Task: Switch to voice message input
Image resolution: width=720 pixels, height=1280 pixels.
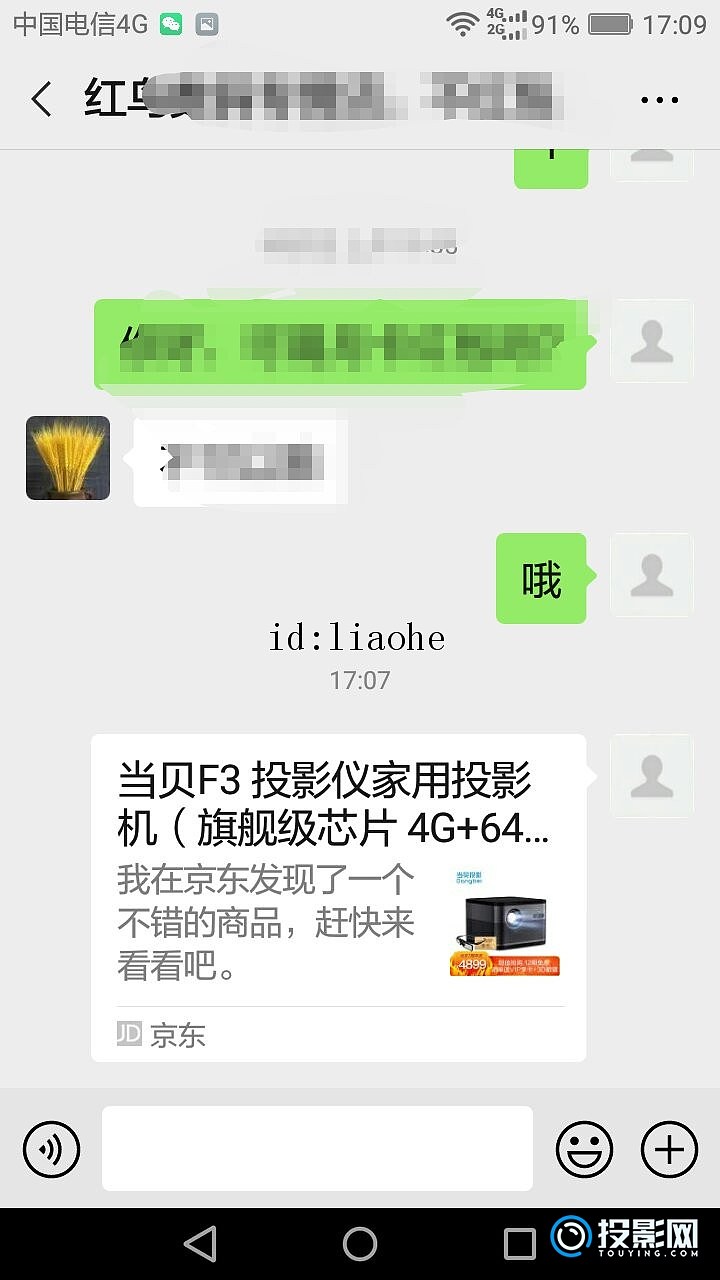Action: (51, 1148)
